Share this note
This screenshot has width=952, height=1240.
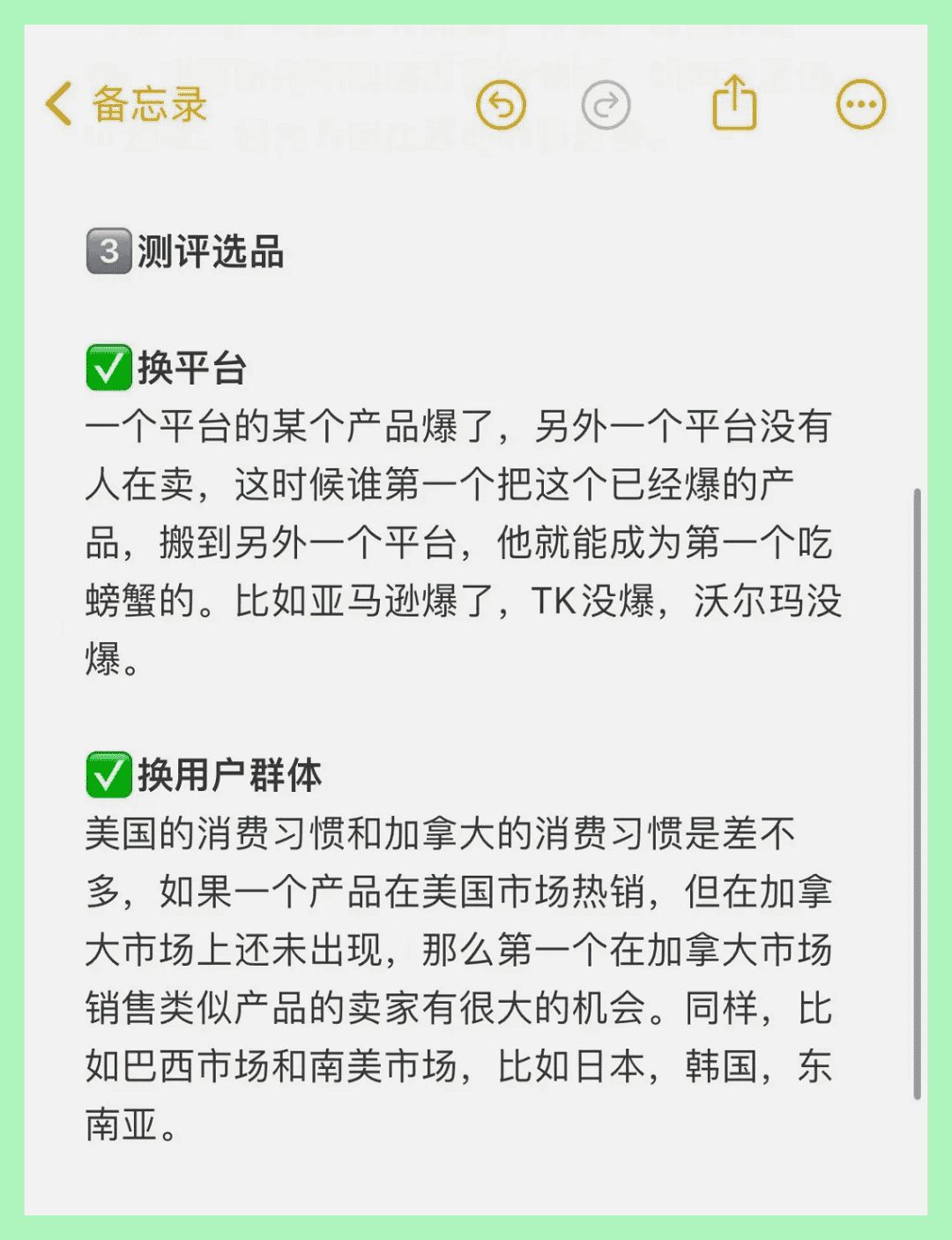point(733,104)
